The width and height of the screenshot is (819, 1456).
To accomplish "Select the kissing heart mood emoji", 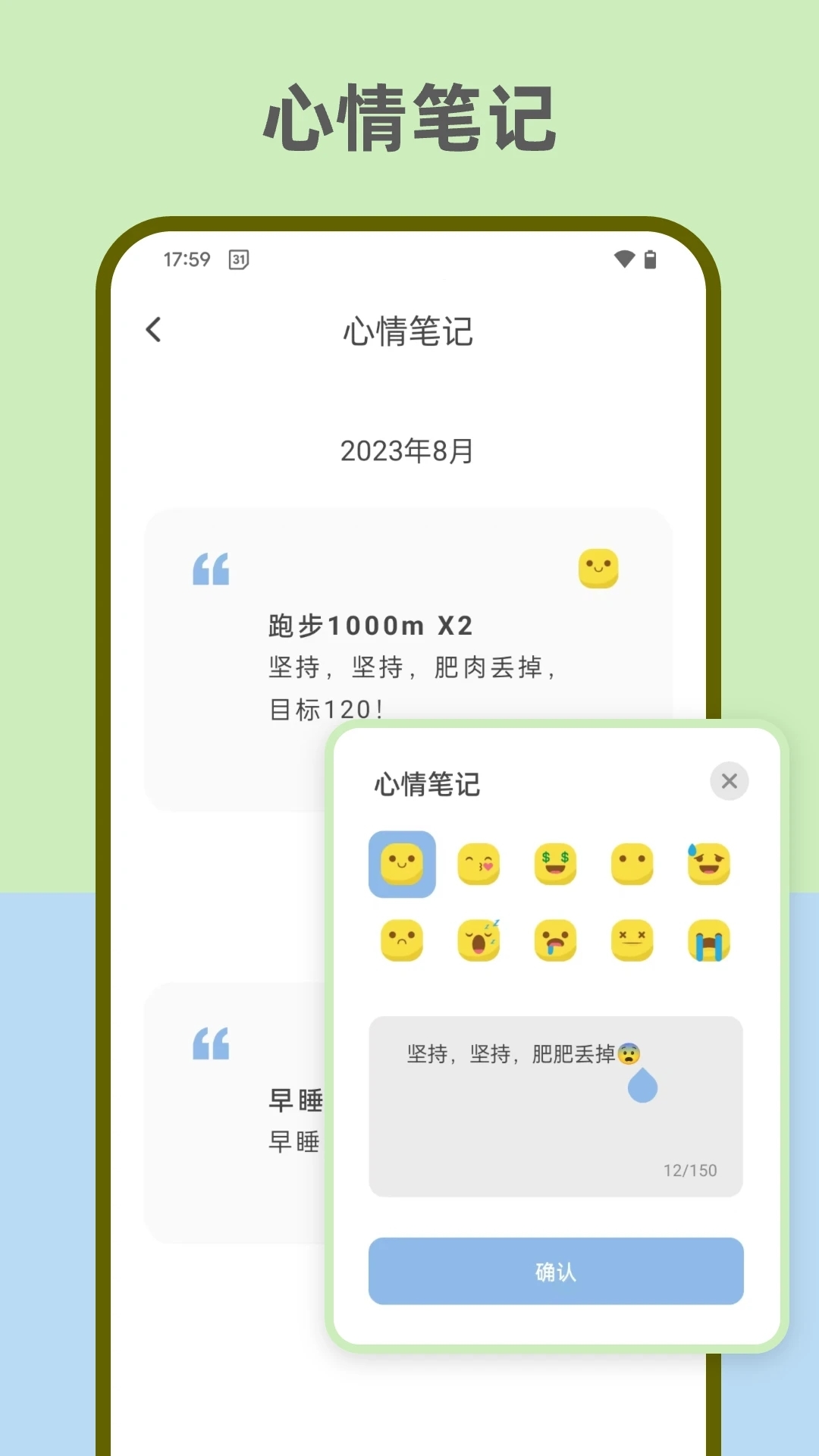I will tap(479, 865).
